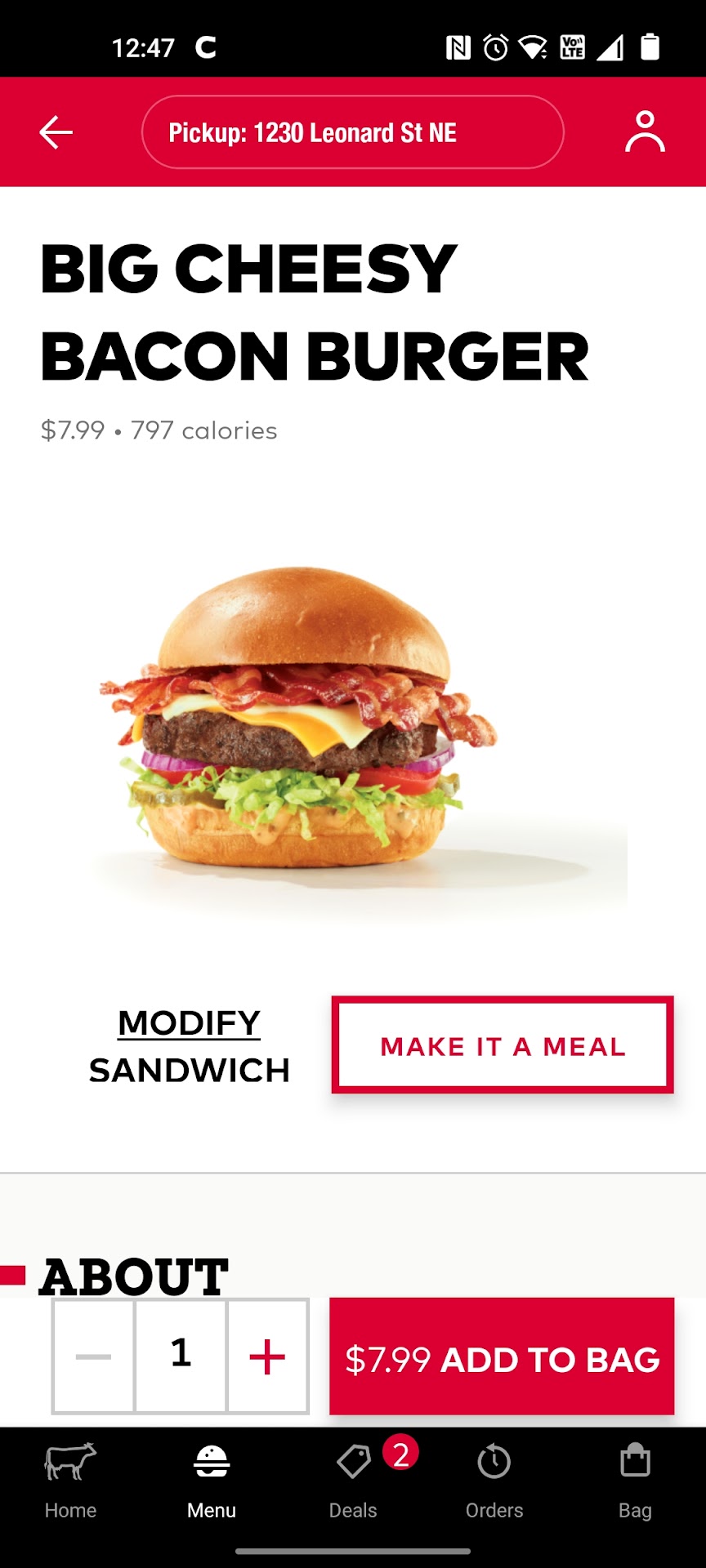The image size is (706, 1568).
Task: Decrease quantity with the minus button
Action: pyautogui.click(x=93, y=1356)
